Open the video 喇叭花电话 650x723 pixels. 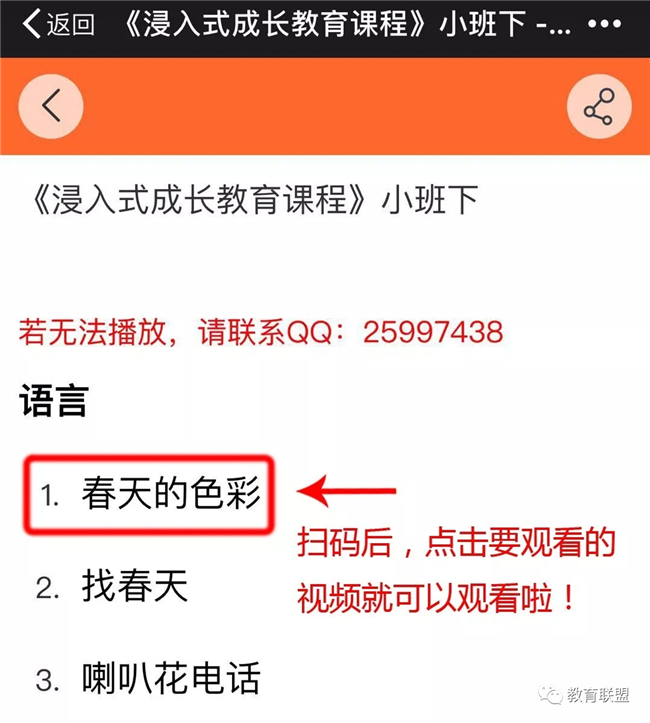tap(170, 679)
